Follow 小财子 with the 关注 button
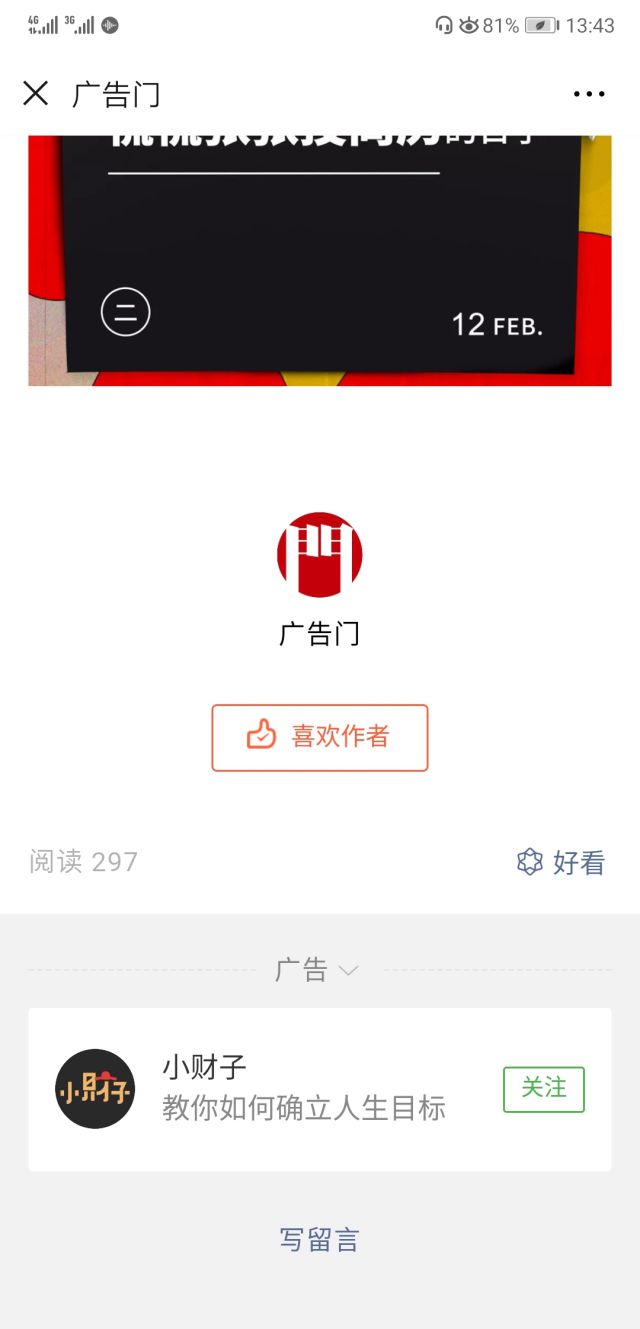 pyautogui.click(x=543, y=1089)
